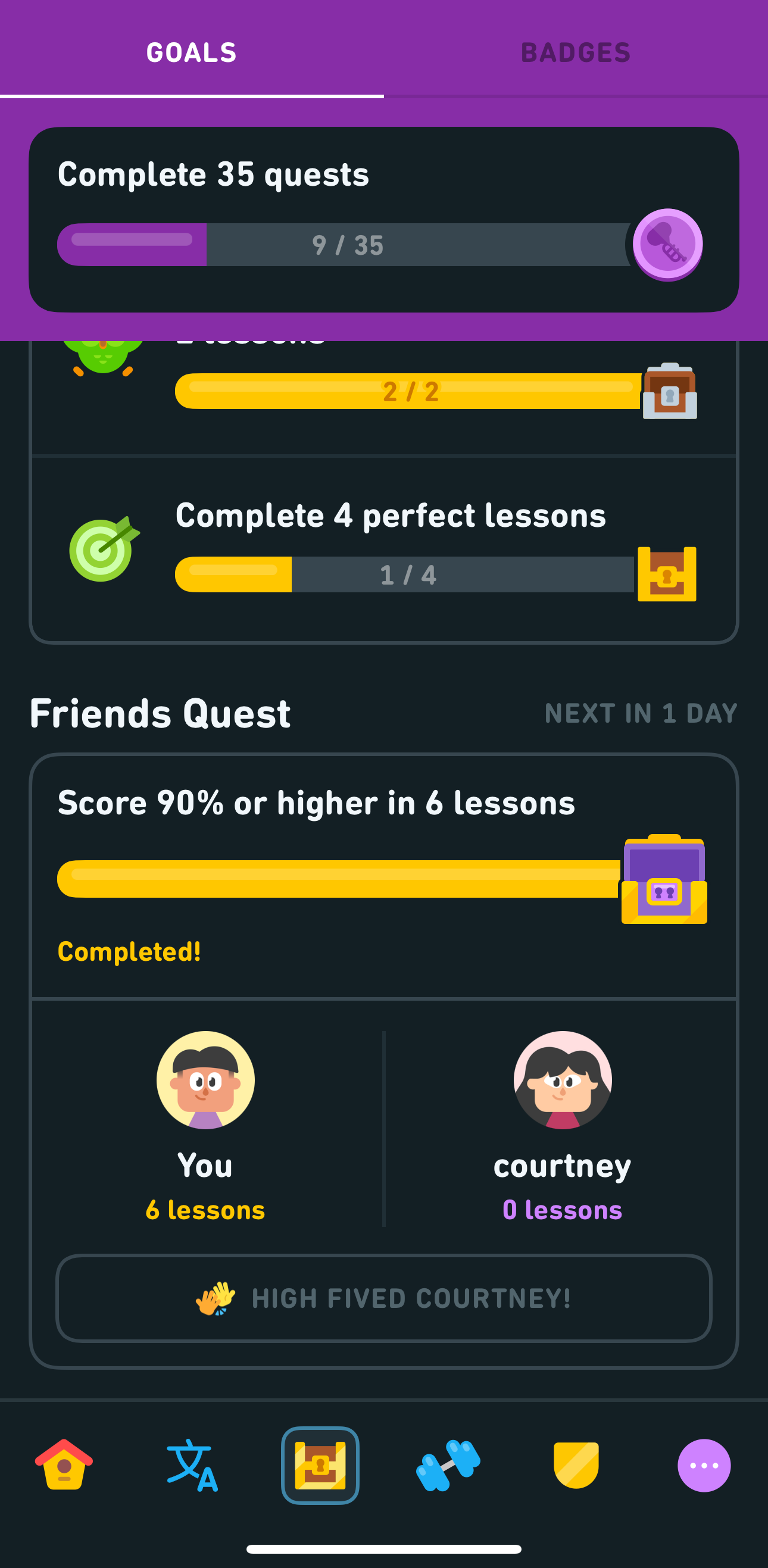The width and height of the screenshot is (768, 1568).
Task: Switch to the Badges tab
Action: click(x=576, y=52)
